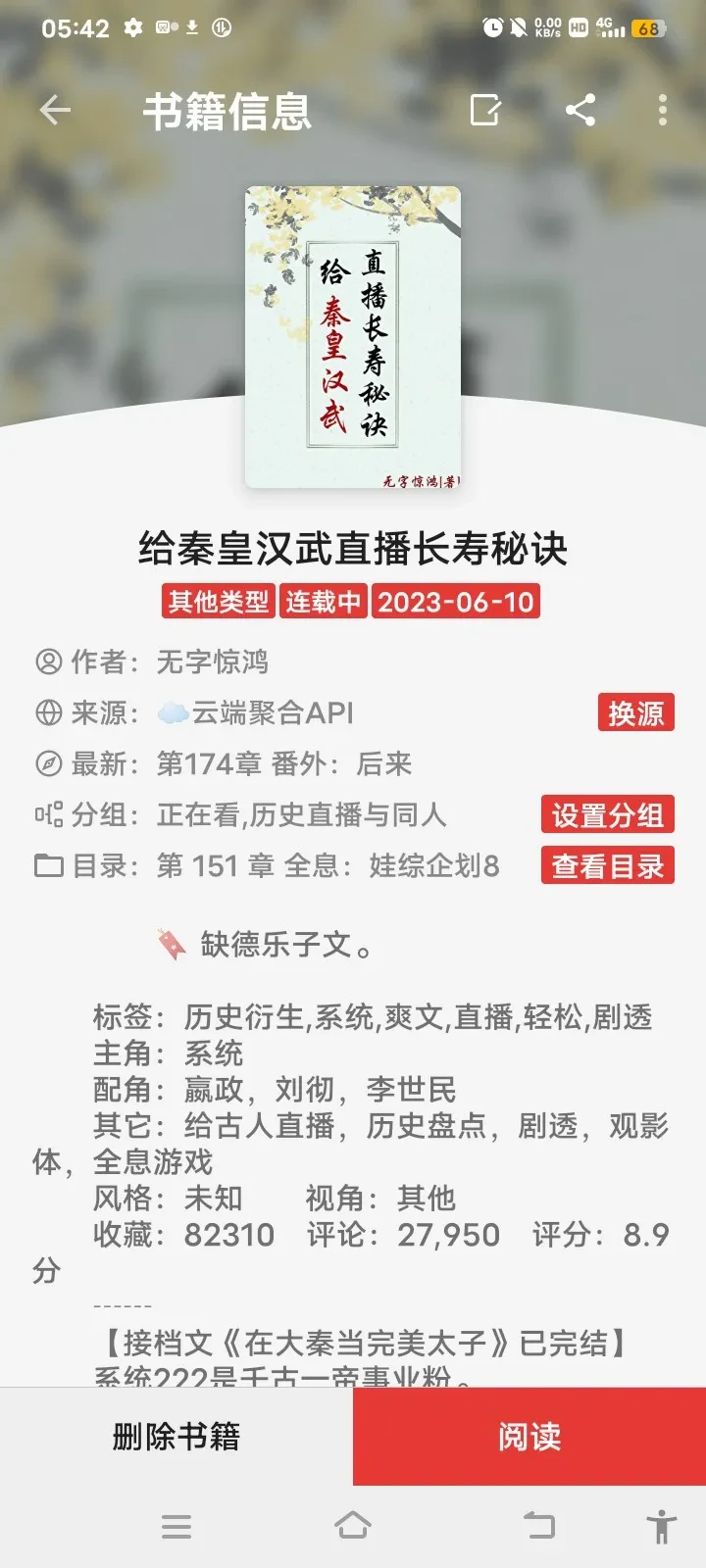Image resolution: width=706 pixels, height=1568 pixels.
Task: Tap the book cover image
Action: tap(352, 338)
